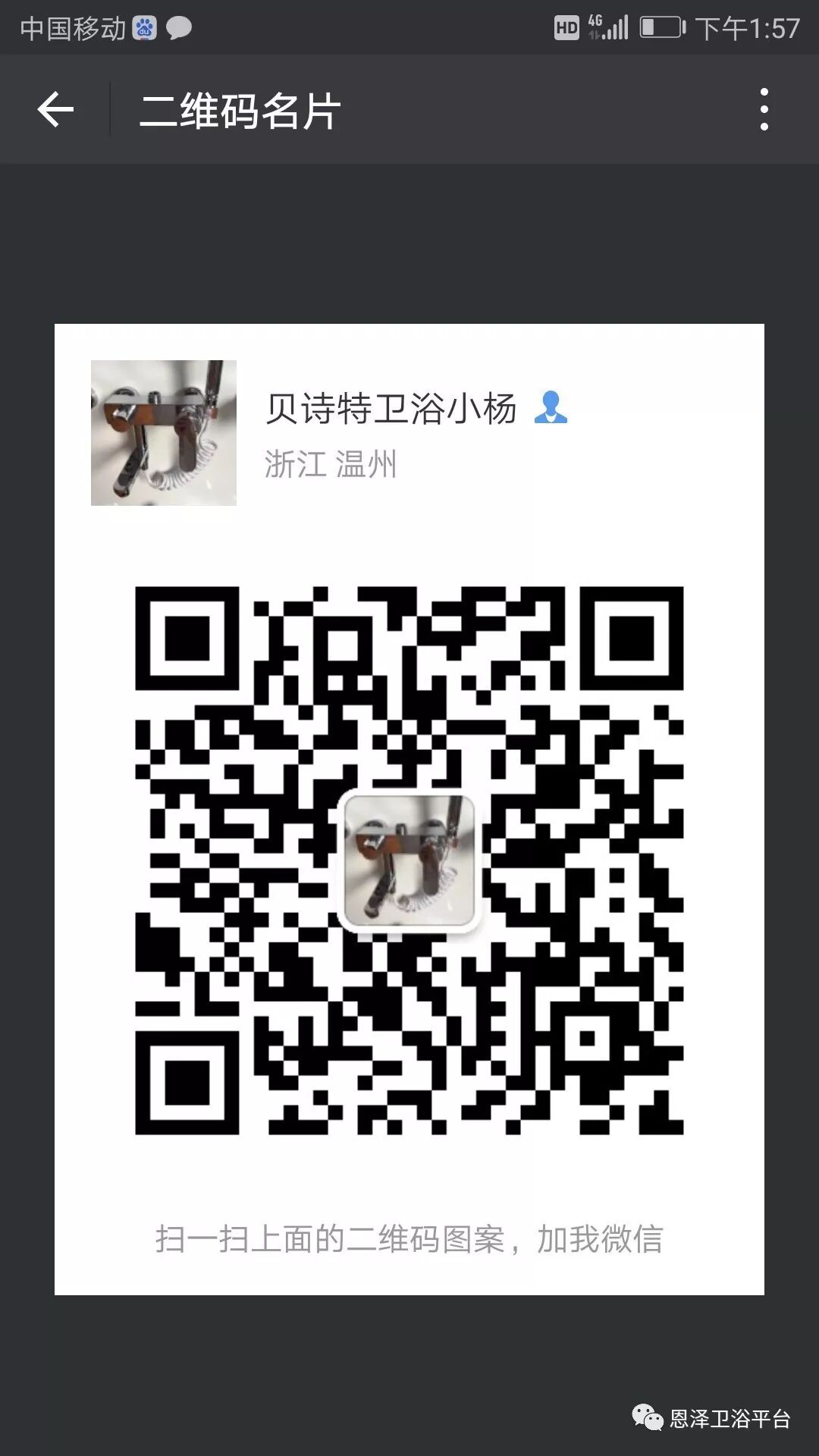
Task: Open the three-dot overflow menu
Action: (x=764, y=109)
